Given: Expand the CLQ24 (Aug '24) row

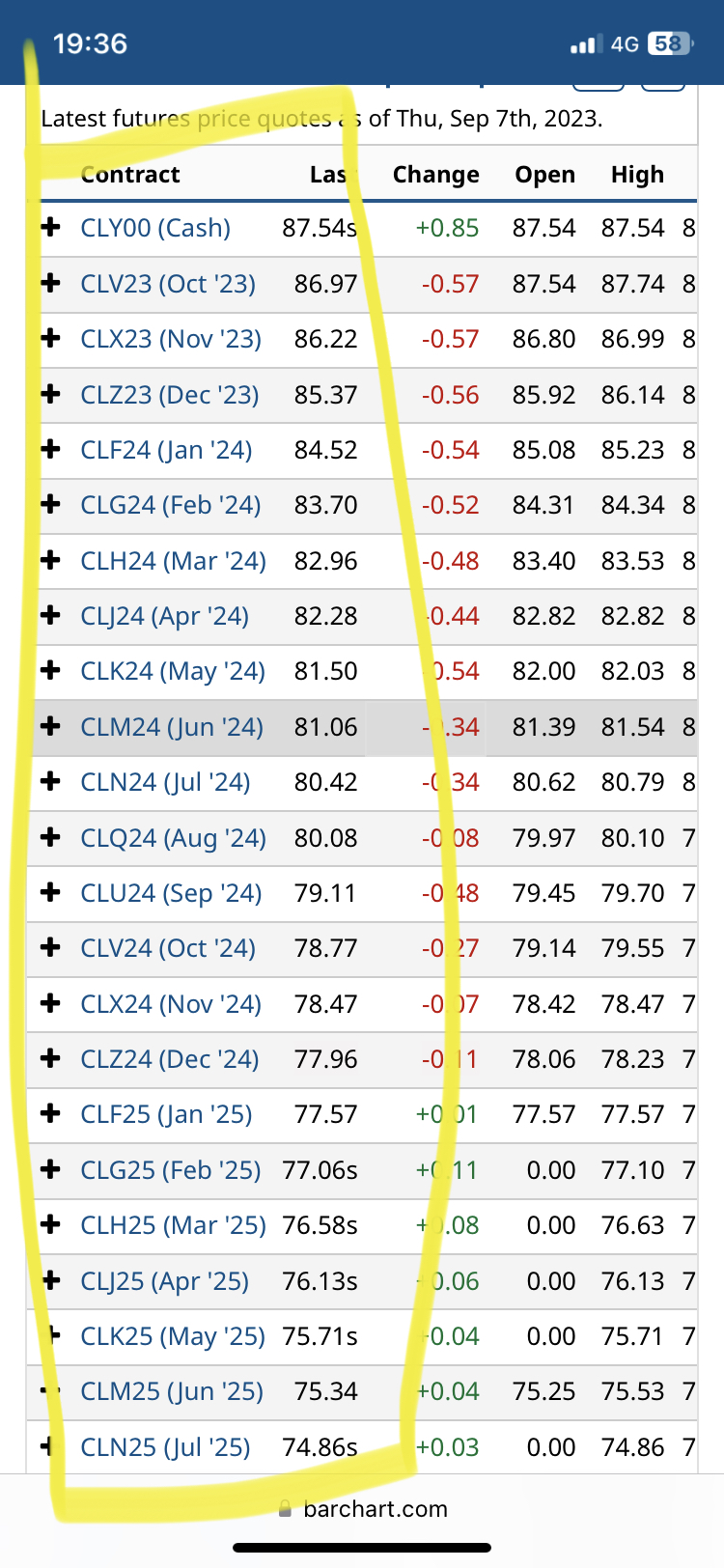Looking at the screenshot, I should click(x=50, y=837).
